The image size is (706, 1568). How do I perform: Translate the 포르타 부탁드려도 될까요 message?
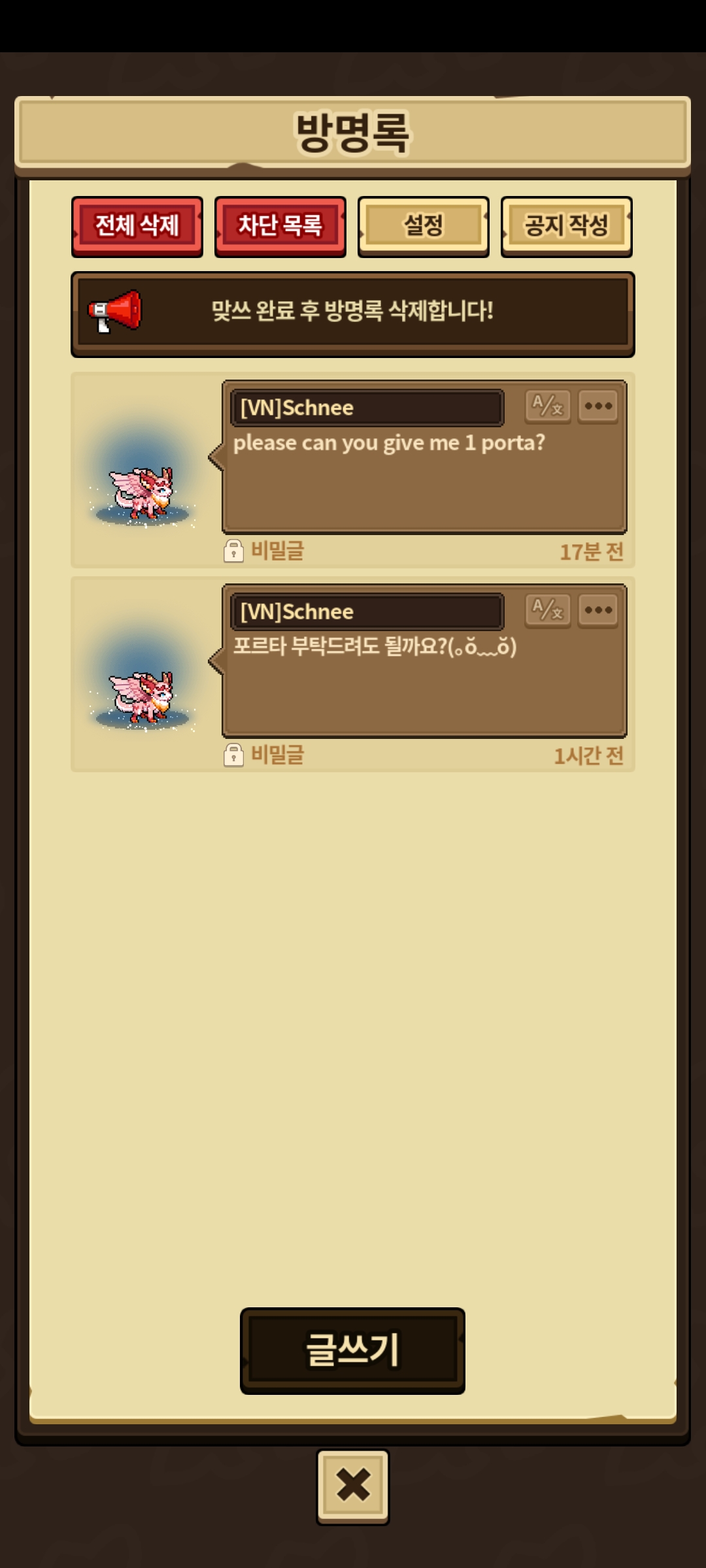point(548,610)
